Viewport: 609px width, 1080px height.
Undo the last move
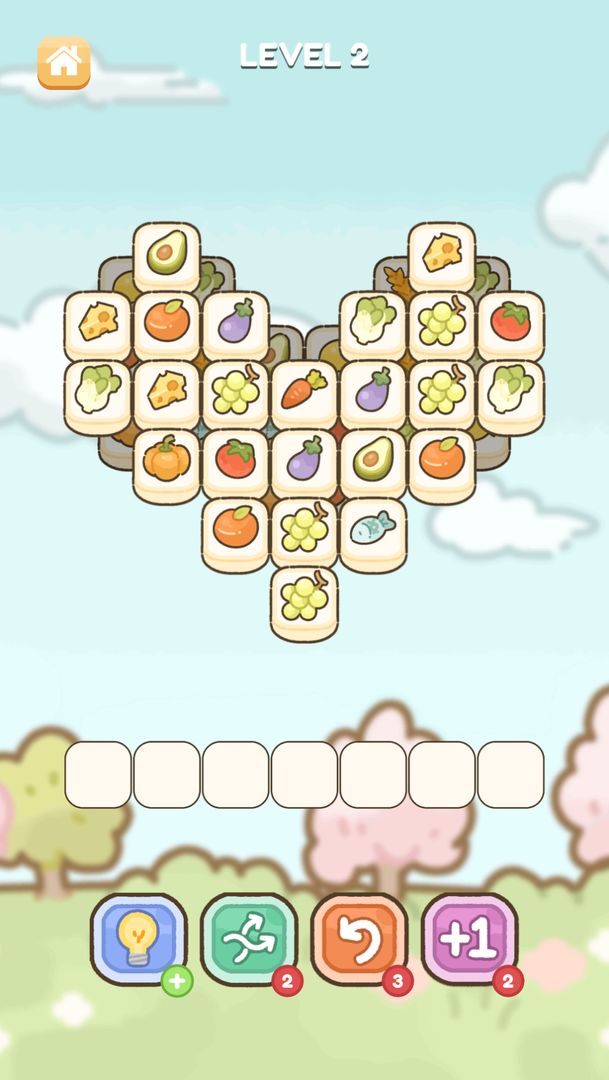pyautogui.click(x=359, y=940)
